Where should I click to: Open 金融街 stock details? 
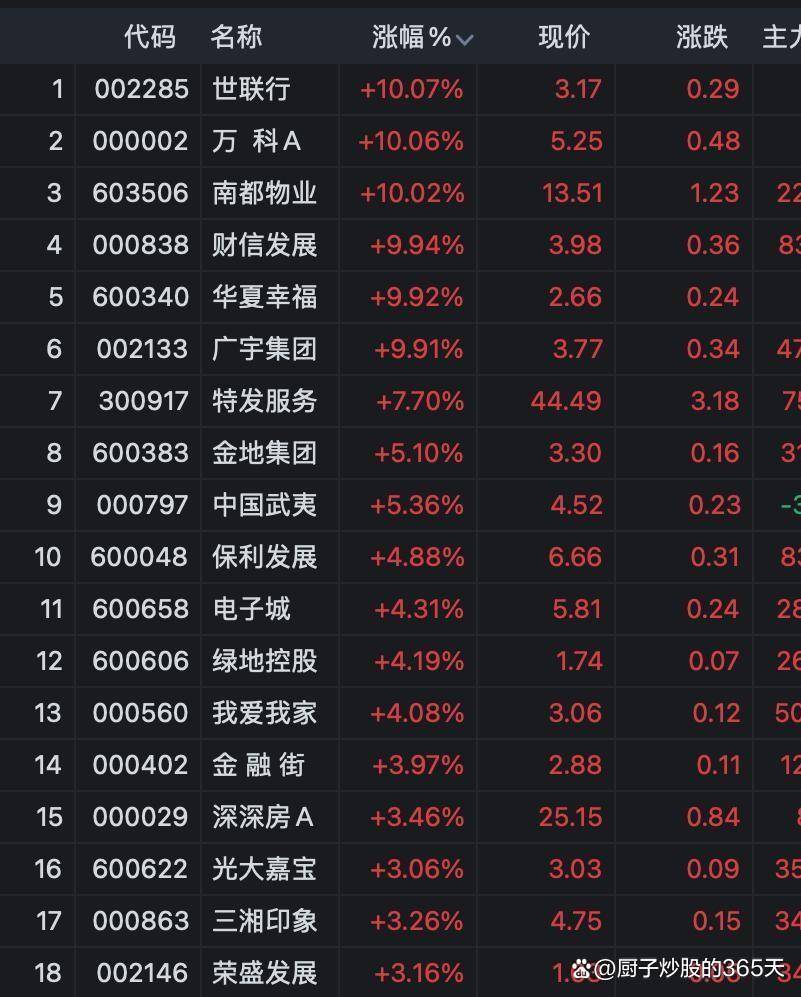coord(258,765)
